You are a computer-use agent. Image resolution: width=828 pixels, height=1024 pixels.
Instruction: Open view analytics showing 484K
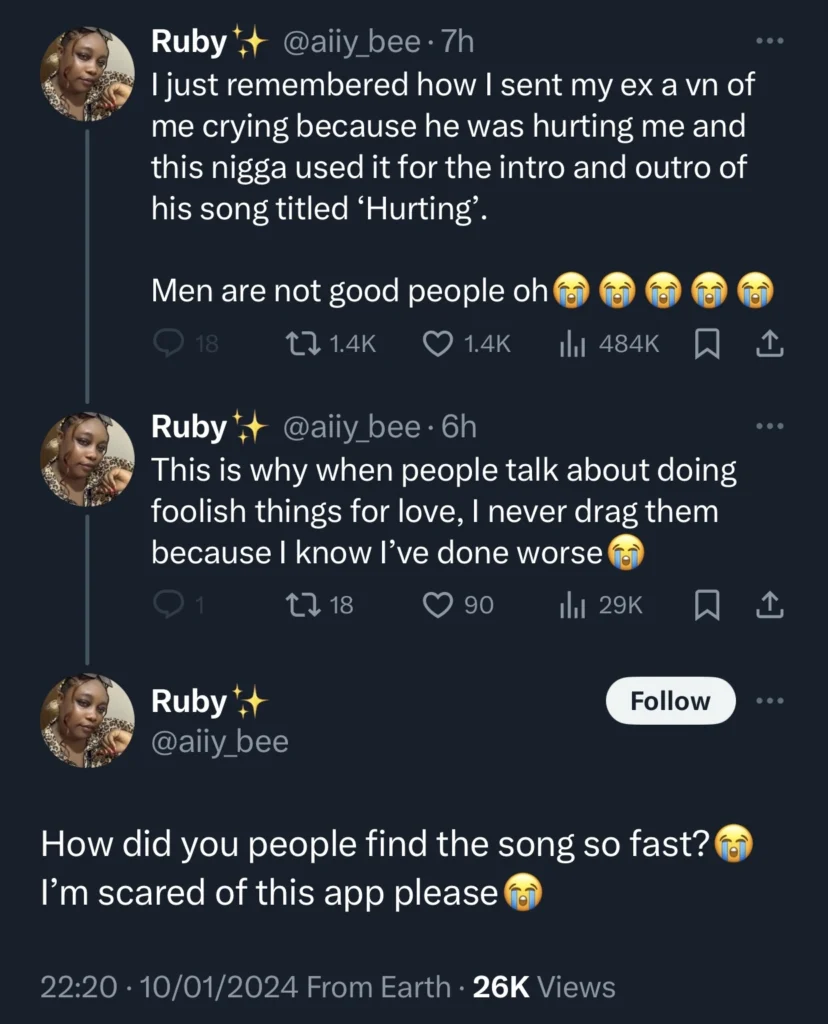pyautogui.click(x=573, y=344)
